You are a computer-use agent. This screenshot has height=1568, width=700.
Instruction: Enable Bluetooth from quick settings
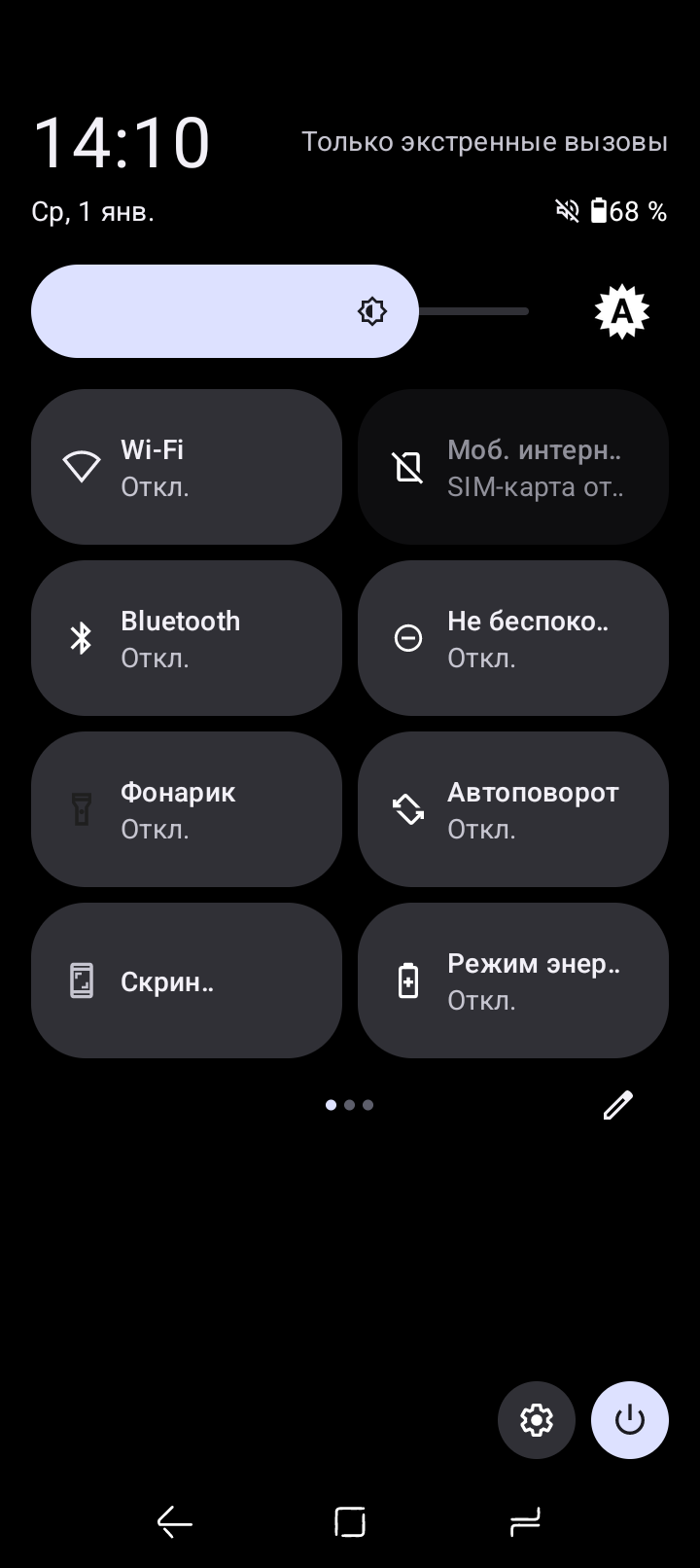(x=187, y=638)
